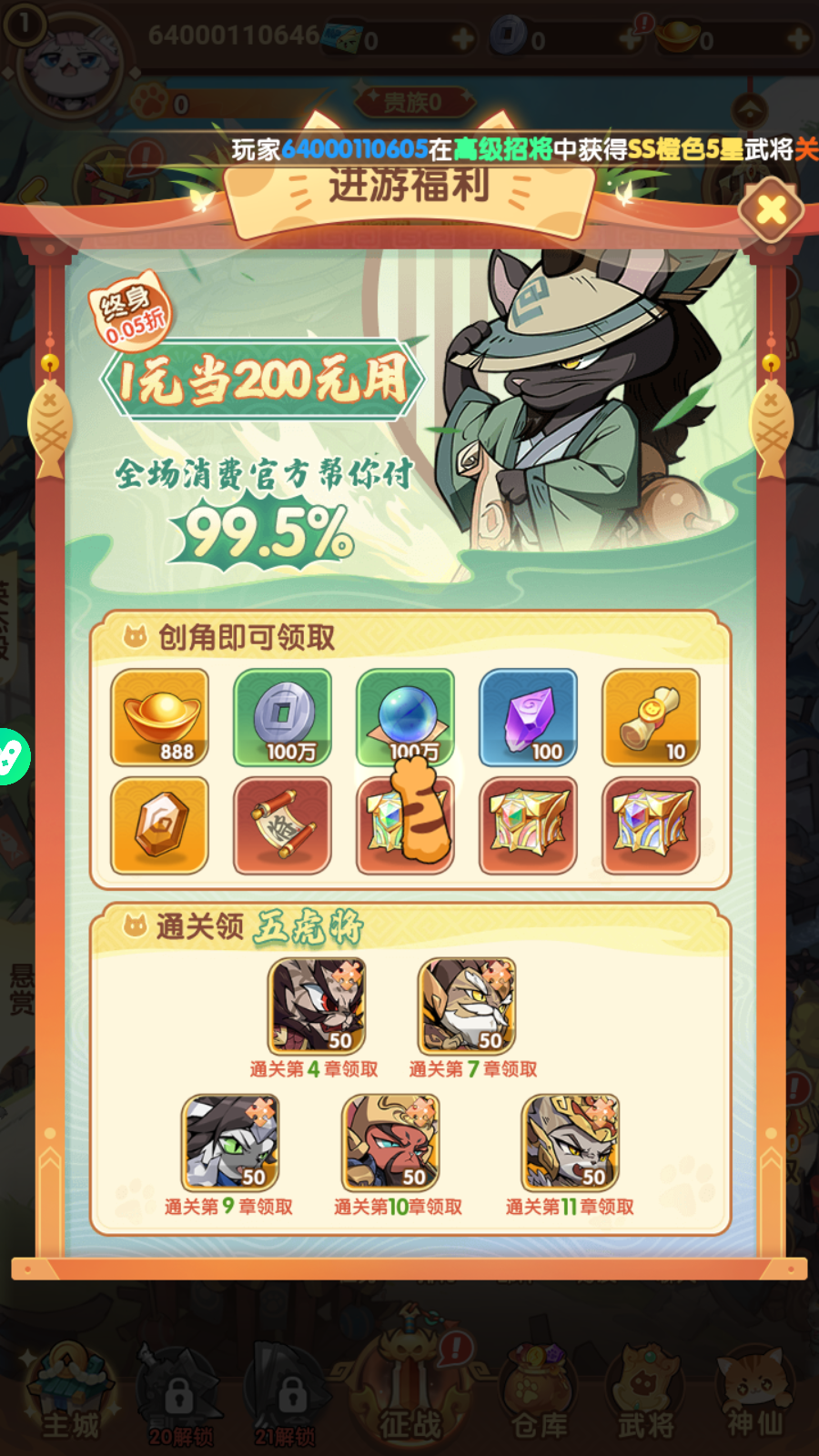The width and height of the screenshot is (819, 1456).
Task: View the chapter 11 clearance hero reward
Action: coord(571,1142)
